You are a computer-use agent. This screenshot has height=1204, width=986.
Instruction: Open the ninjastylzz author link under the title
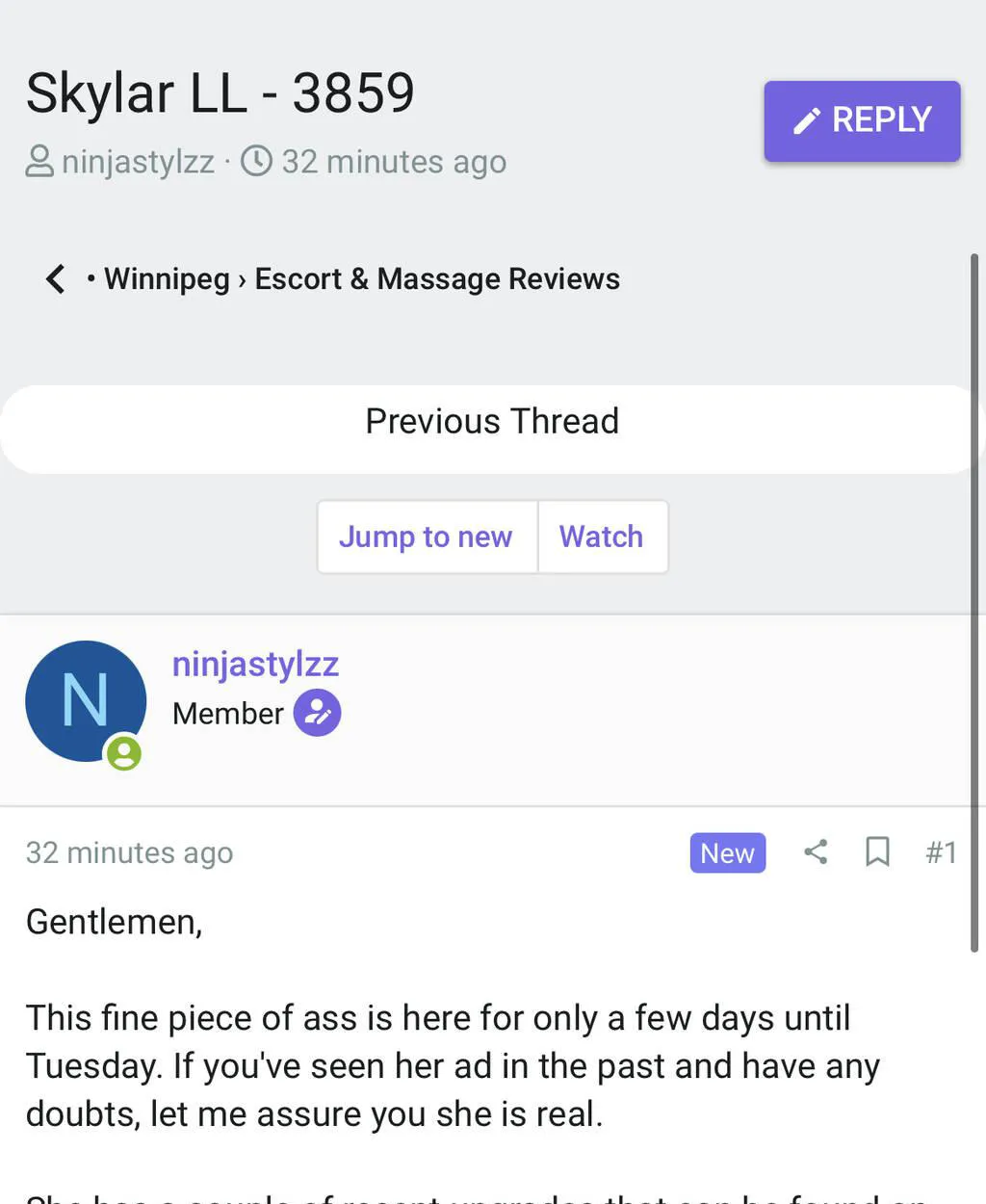[138, 162]
